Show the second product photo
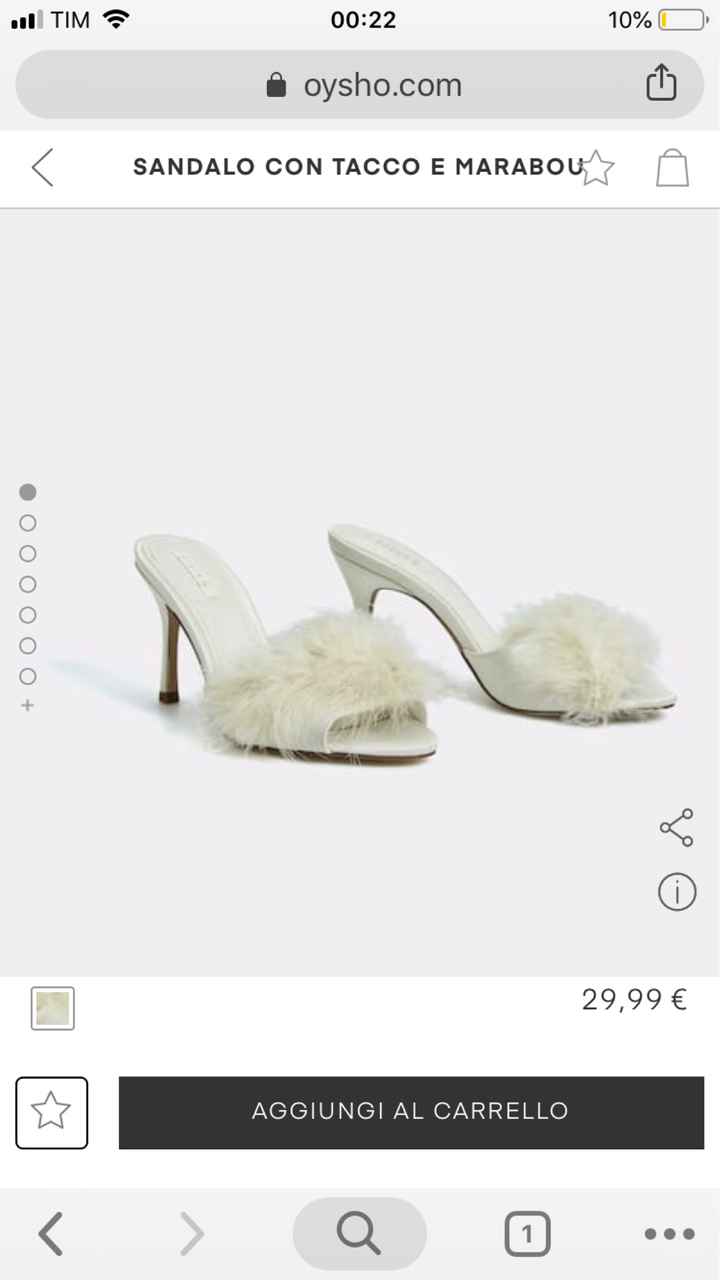This screenshot has width=720, height=1280. [x=28, y=522]
